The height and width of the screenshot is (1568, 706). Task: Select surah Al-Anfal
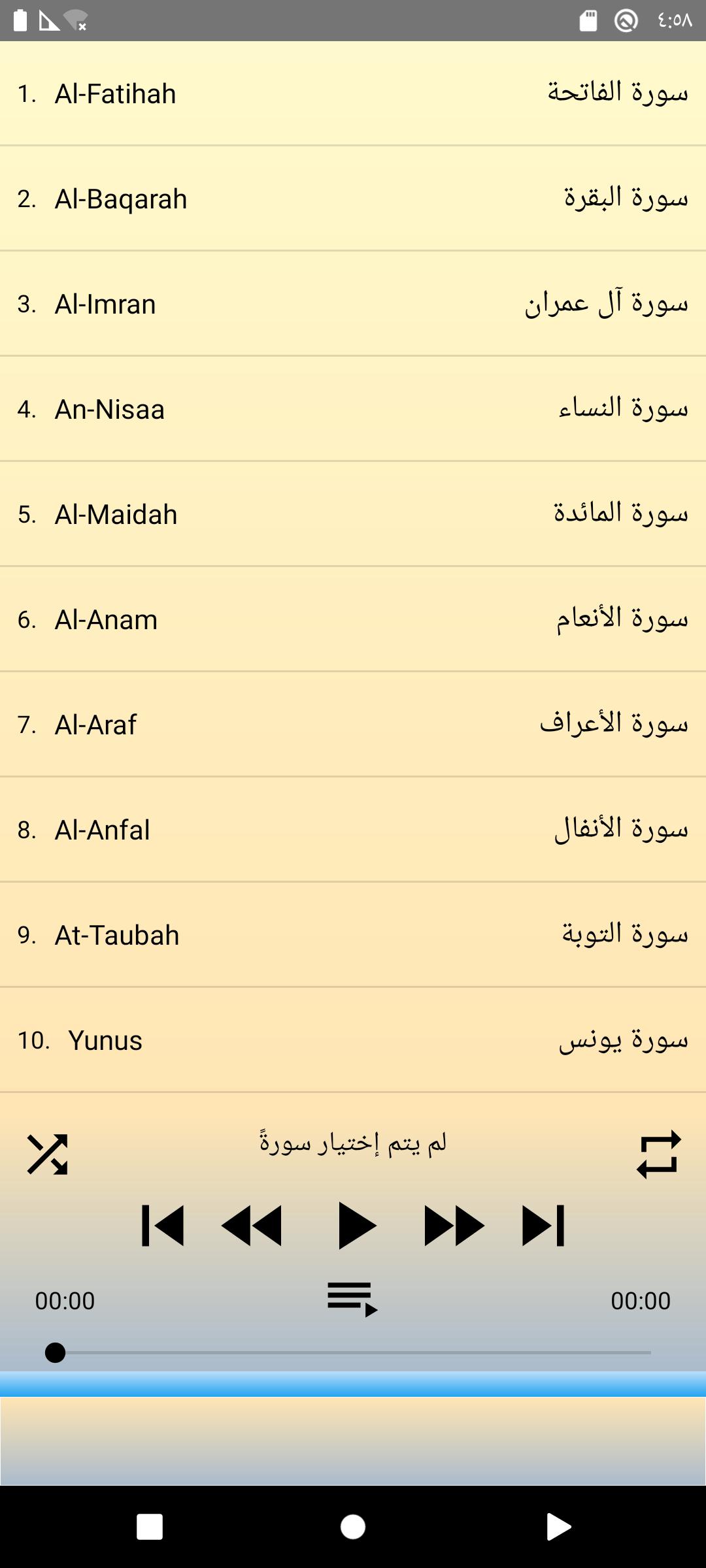[353, 830]
